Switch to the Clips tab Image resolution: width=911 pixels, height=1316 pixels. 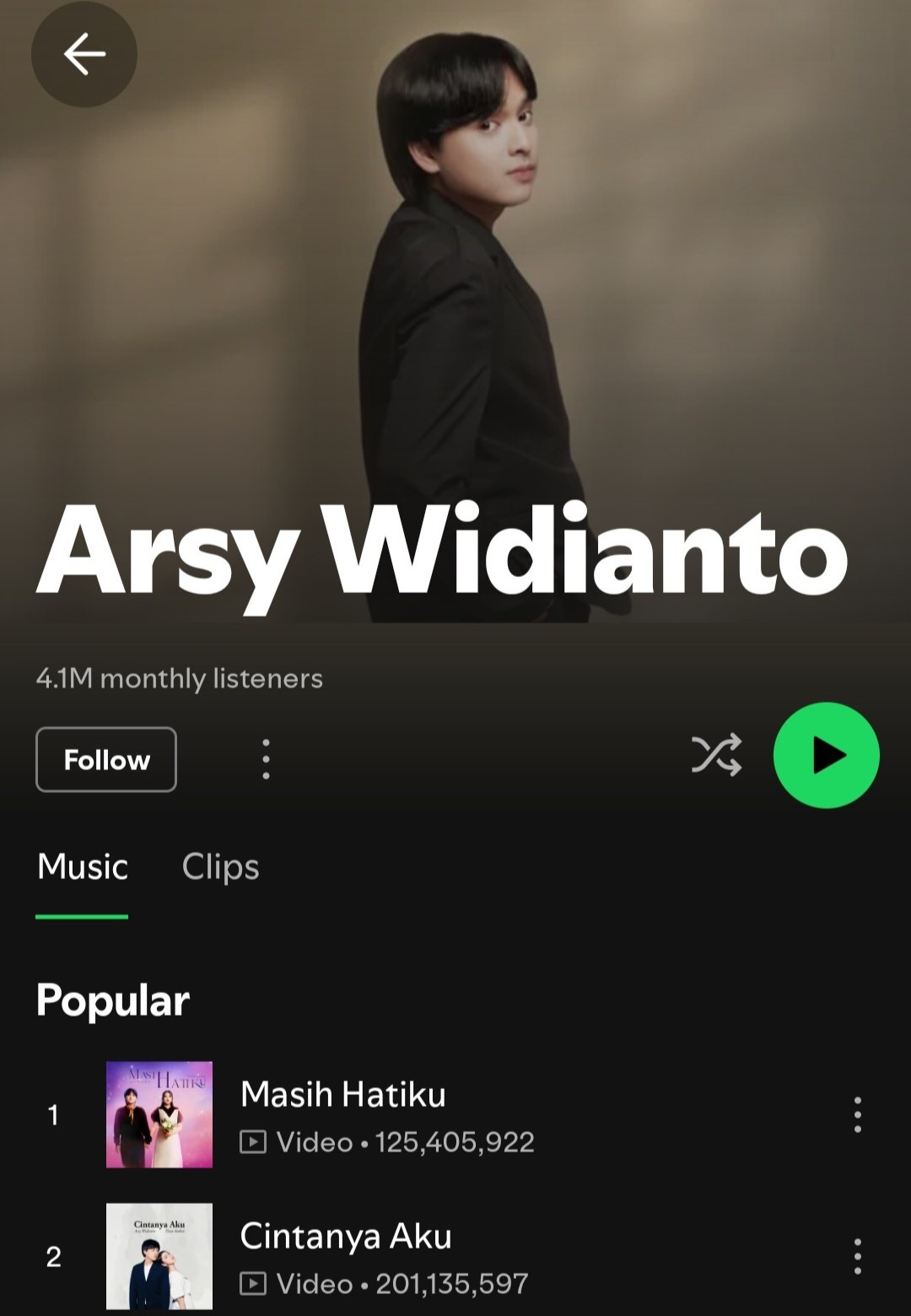click(x=220, y=867)
